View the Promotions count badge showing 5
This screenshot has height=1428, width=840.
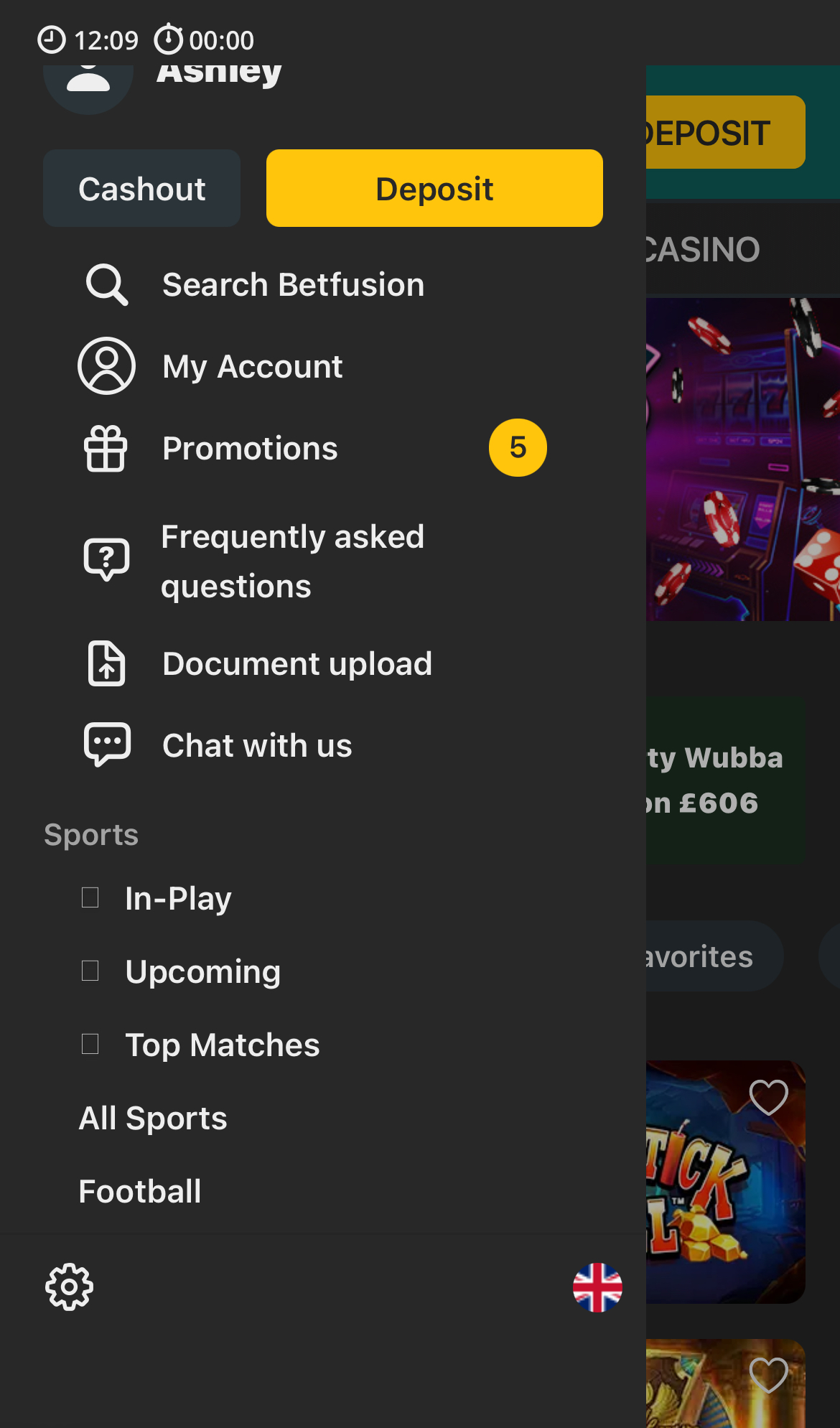pos(518,447)
